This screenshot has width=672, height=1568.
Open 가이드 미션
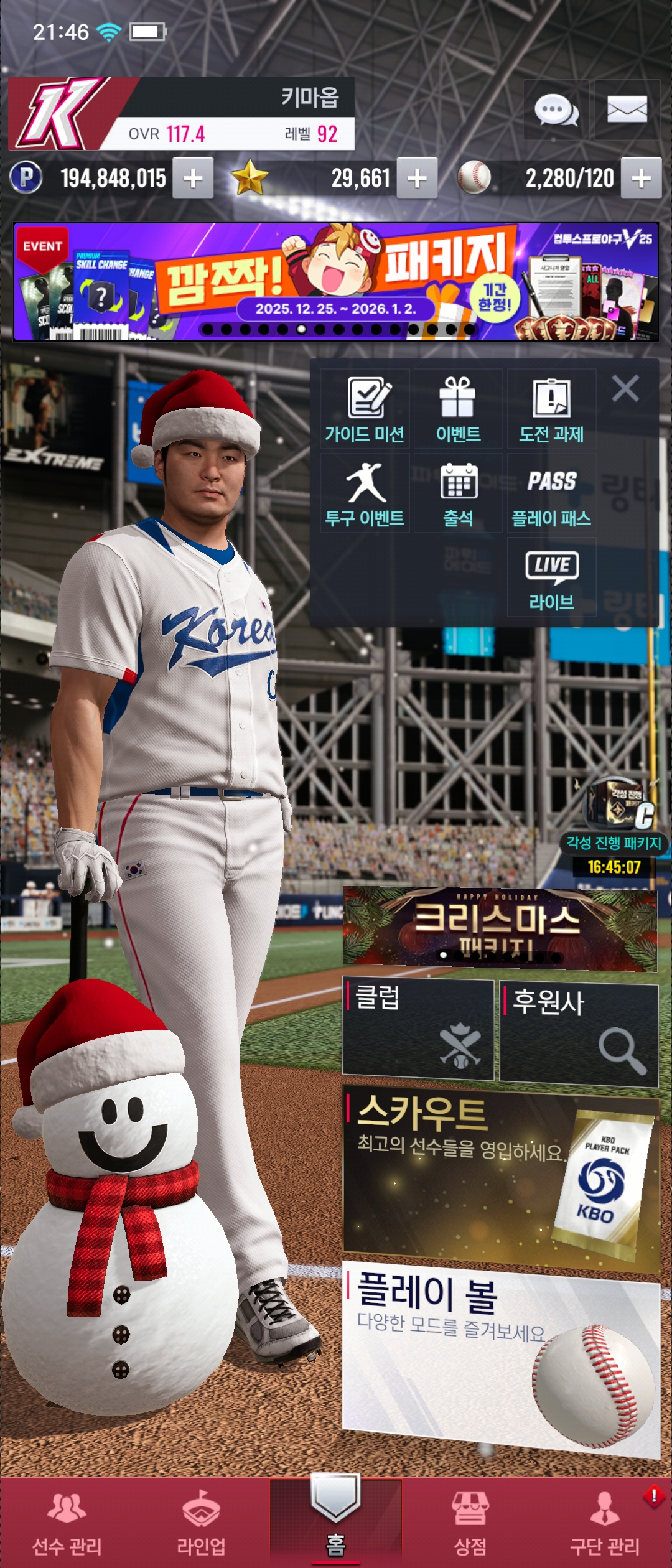click(x=365, y=409)
